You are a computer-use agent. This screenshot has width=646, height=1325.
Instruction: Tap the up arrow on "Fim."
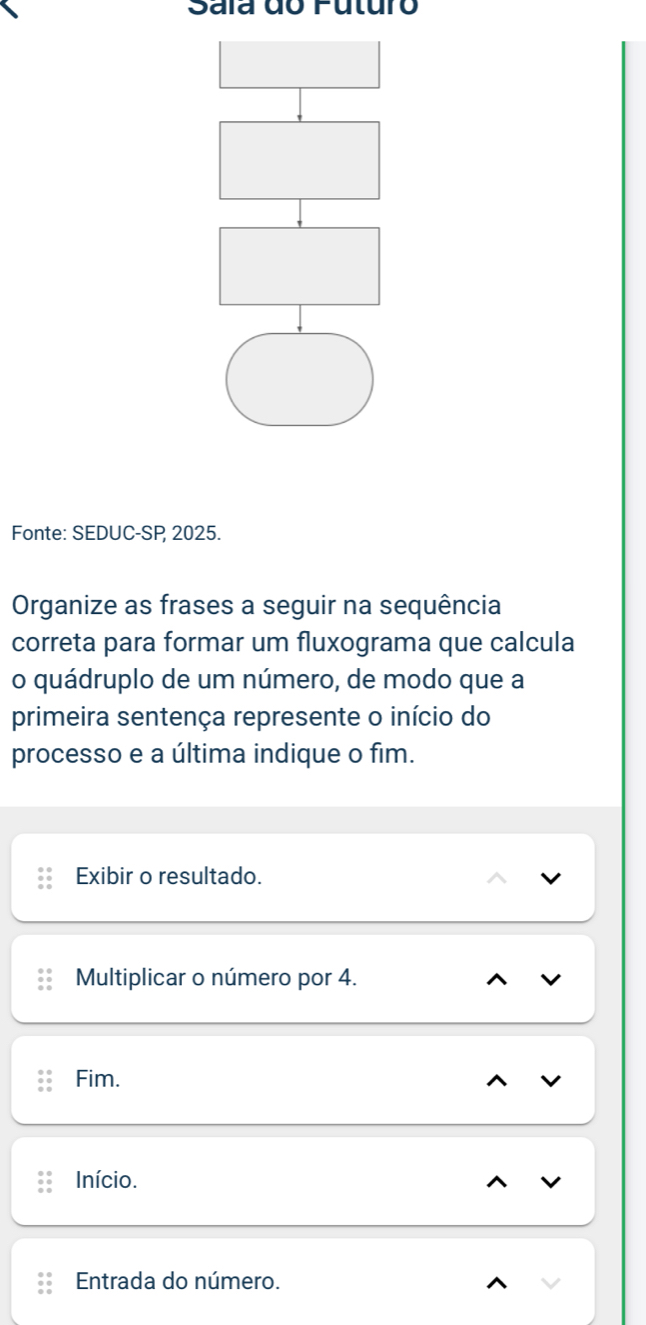coord(496,1080)
